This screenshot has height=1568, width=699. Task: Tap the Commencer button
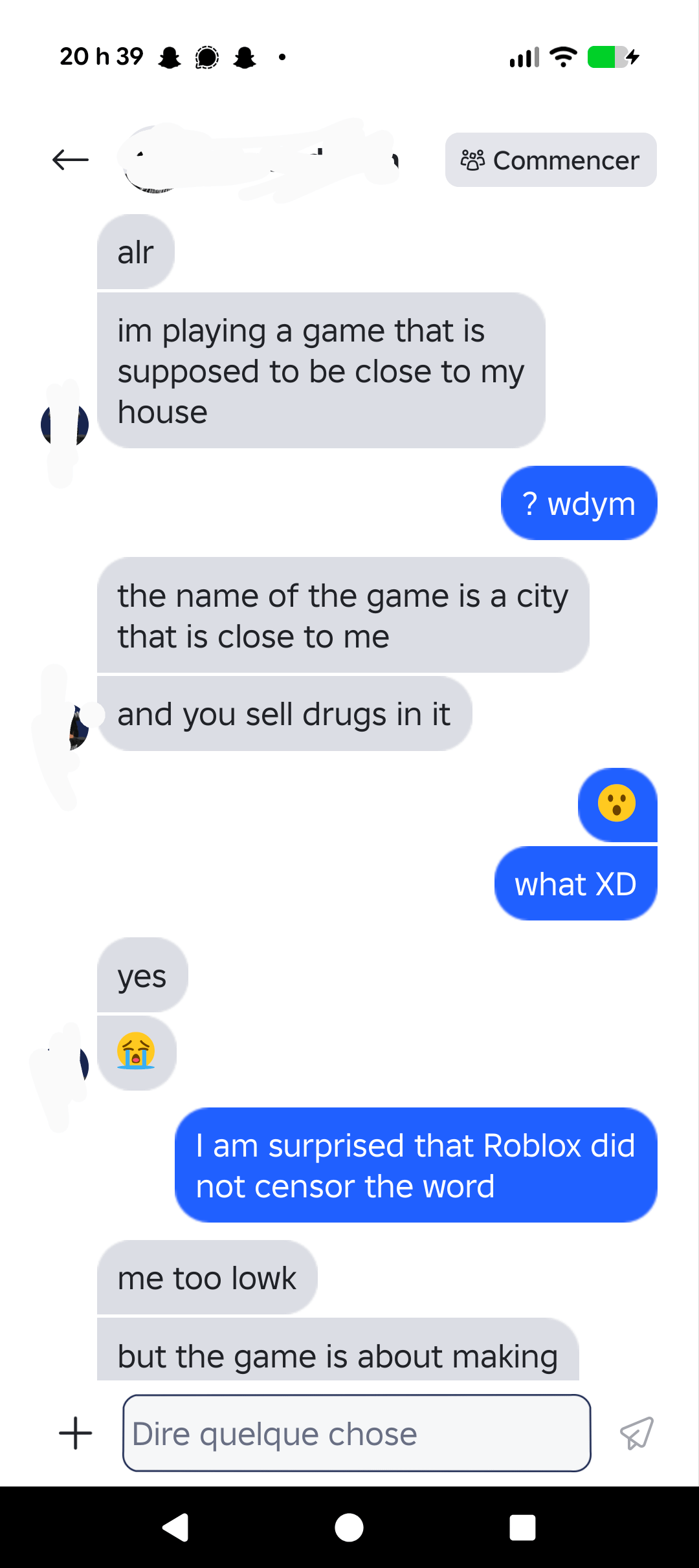pyautogui.click(x=551, y=160)
